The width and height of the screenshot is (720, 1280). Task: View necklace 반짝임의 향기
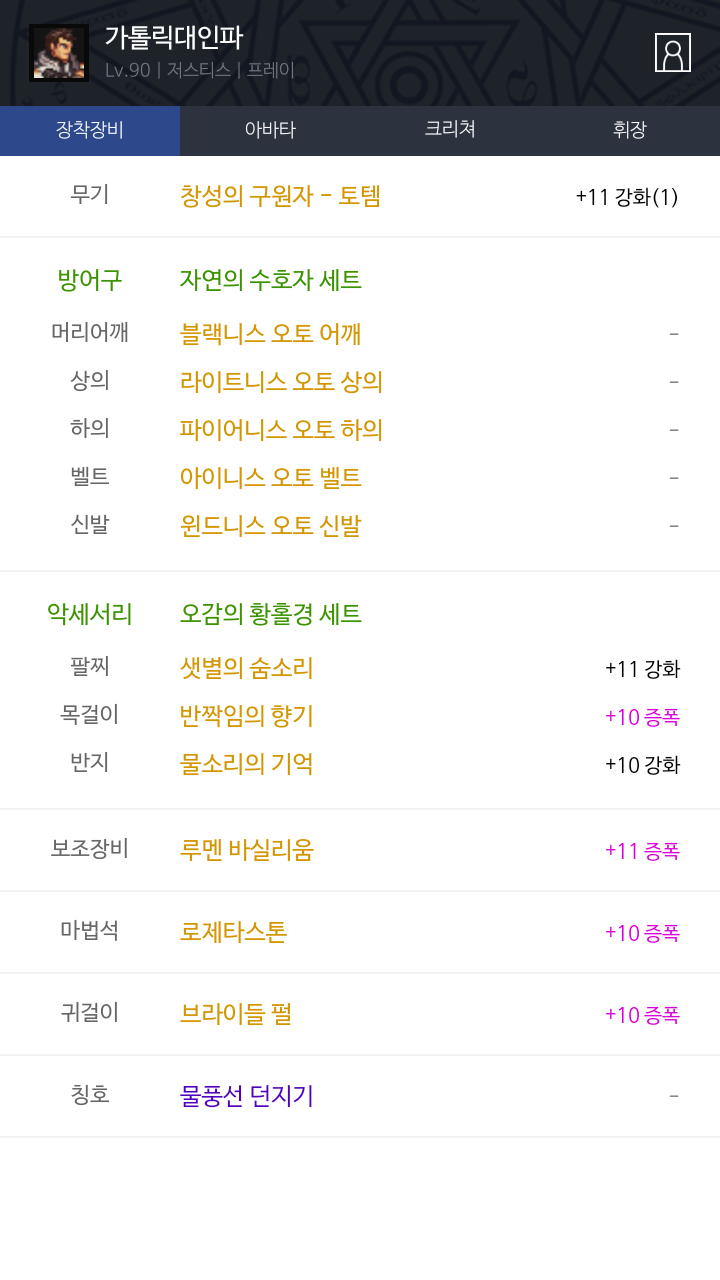247,716
